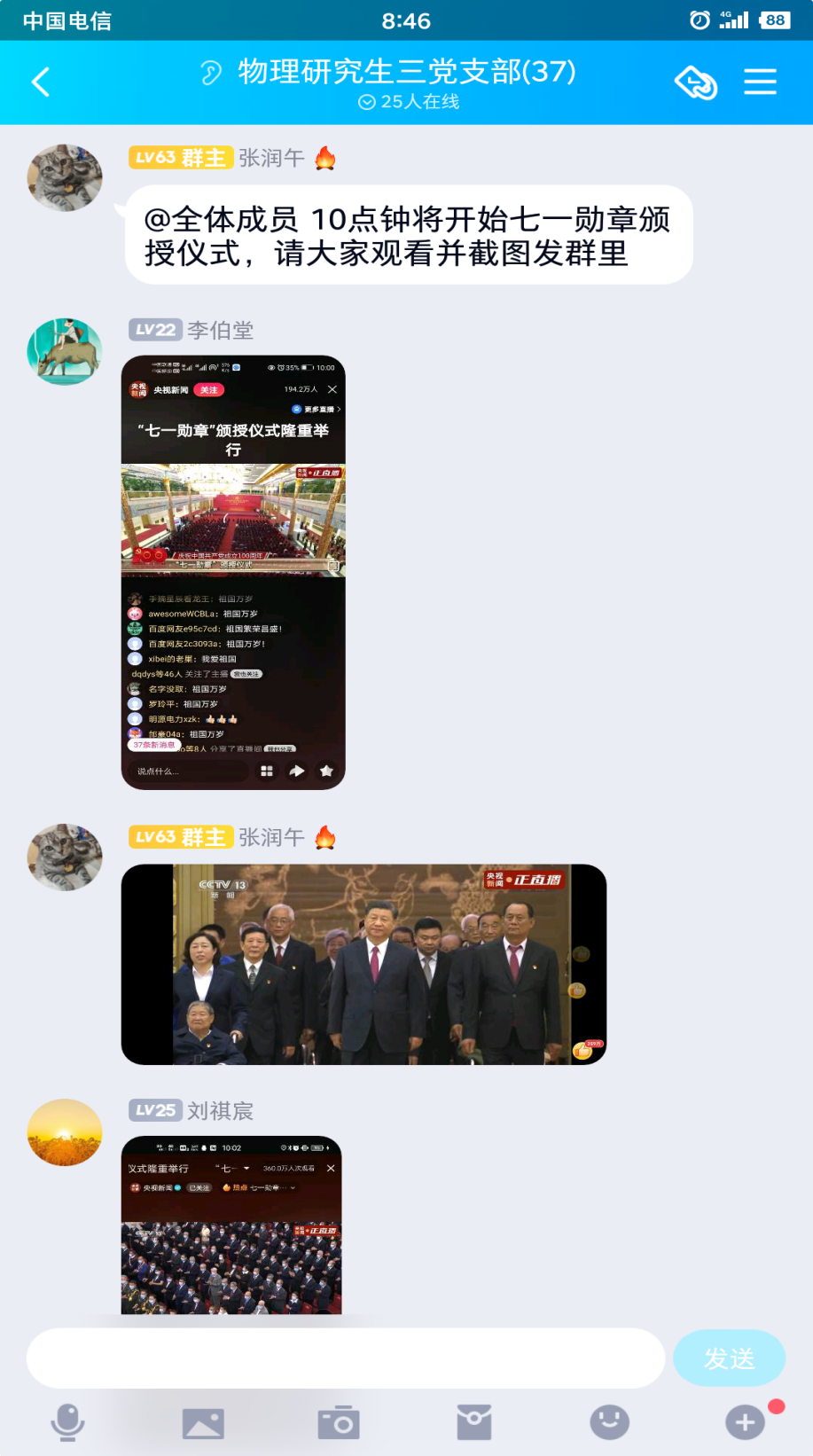813x1456 pixels.
Task: Open the camera to take a photo
Action: (339, 1423)
